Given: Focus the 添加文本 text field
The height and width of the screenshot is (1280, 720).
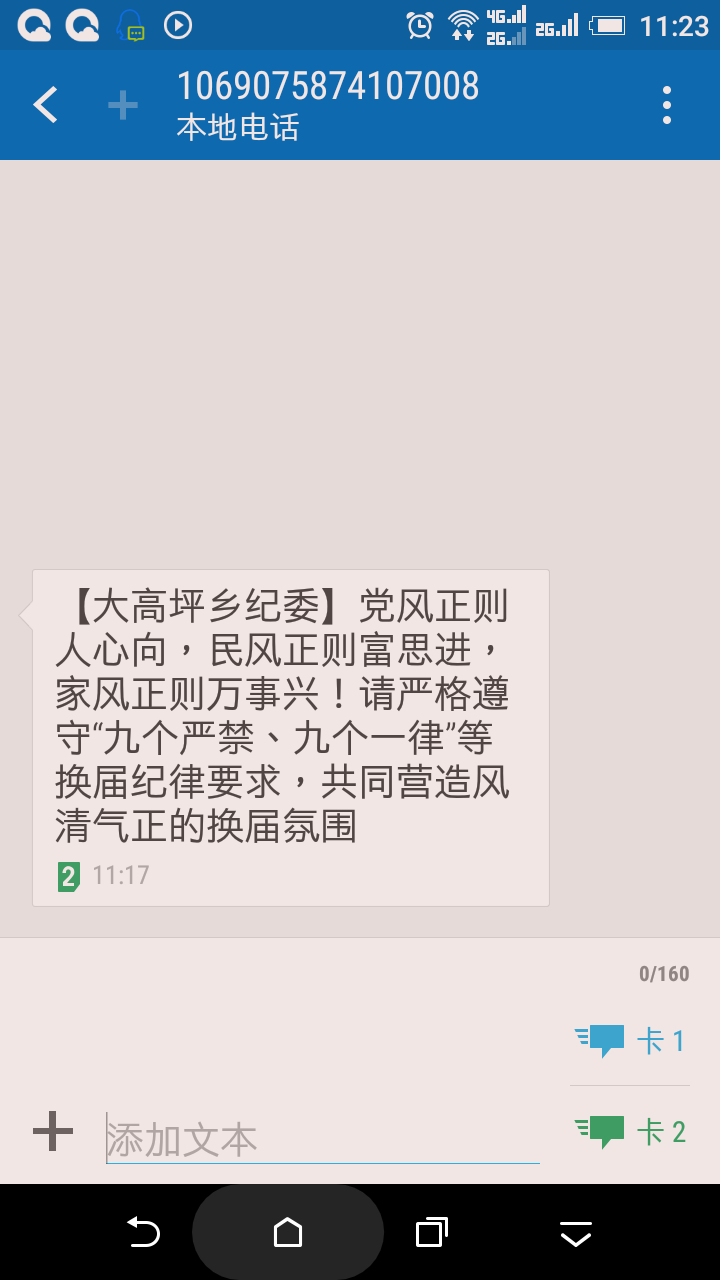Looking at the screenshot, I should (322, 1139).
